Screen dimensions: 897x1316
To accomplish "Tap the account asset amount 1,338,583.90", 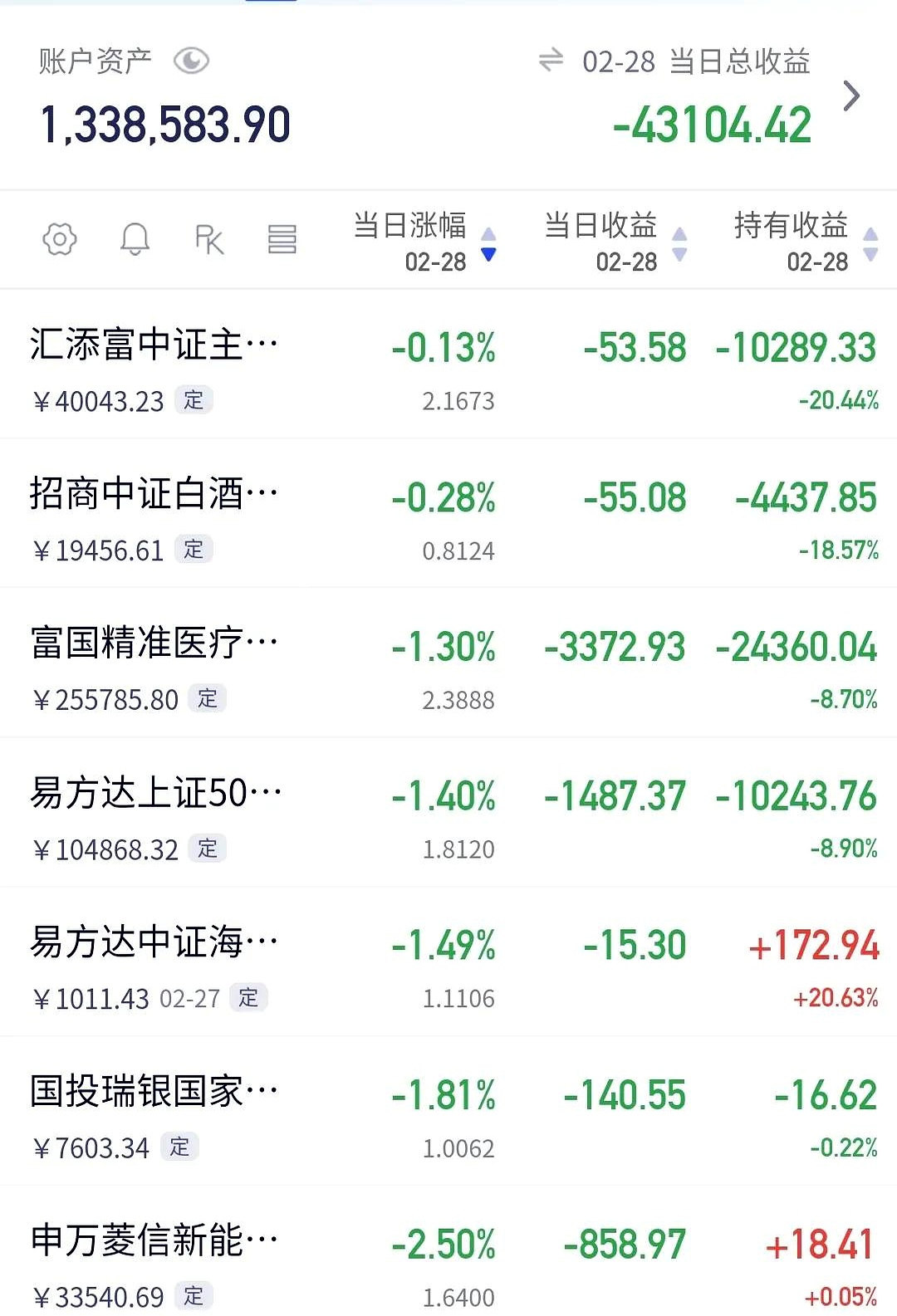I will pos(164,126).
